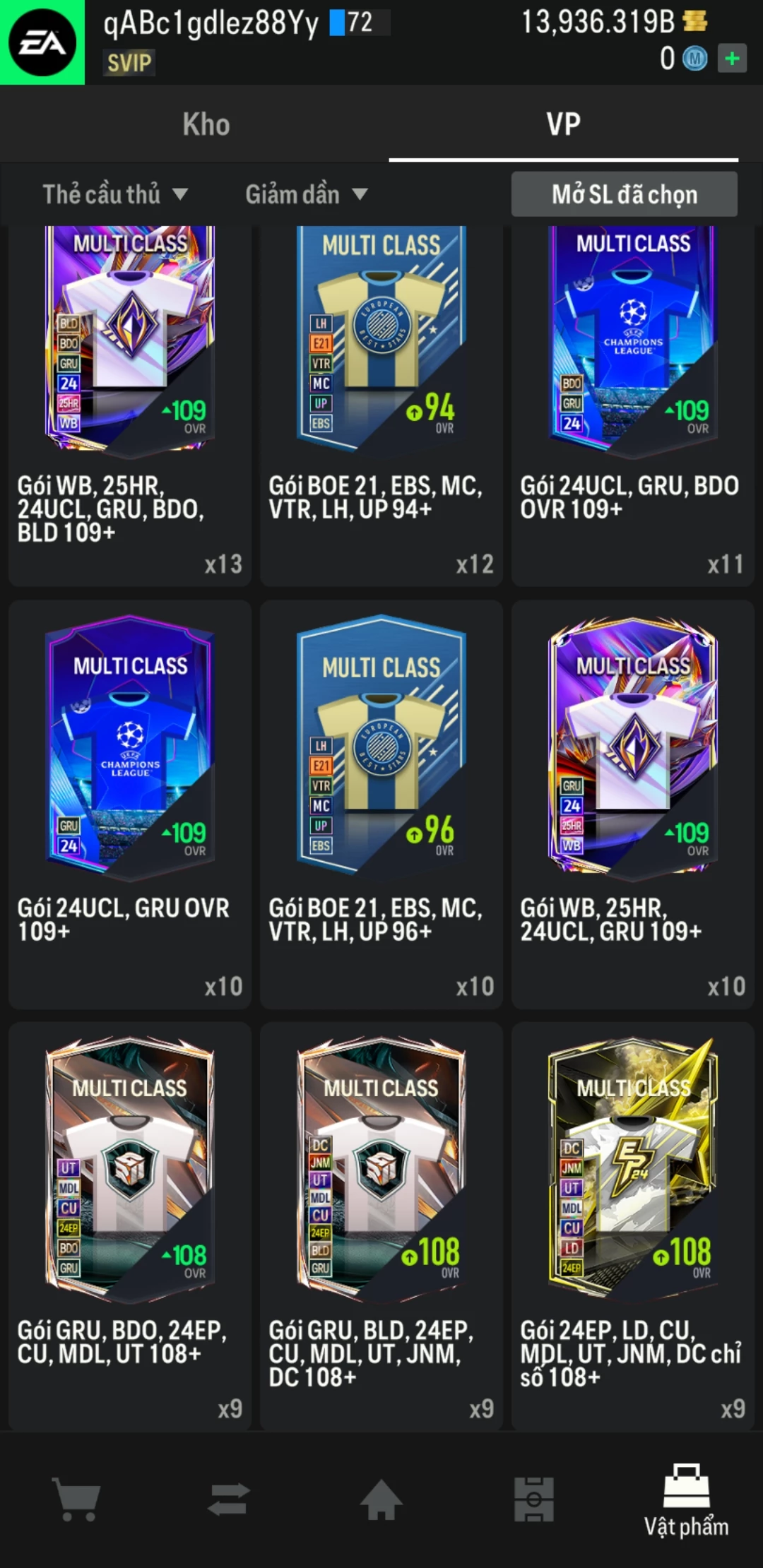763x1568 pixels.
Task: Expand the Thẻ cầu thủ dropdown
Action: point(115,194)
